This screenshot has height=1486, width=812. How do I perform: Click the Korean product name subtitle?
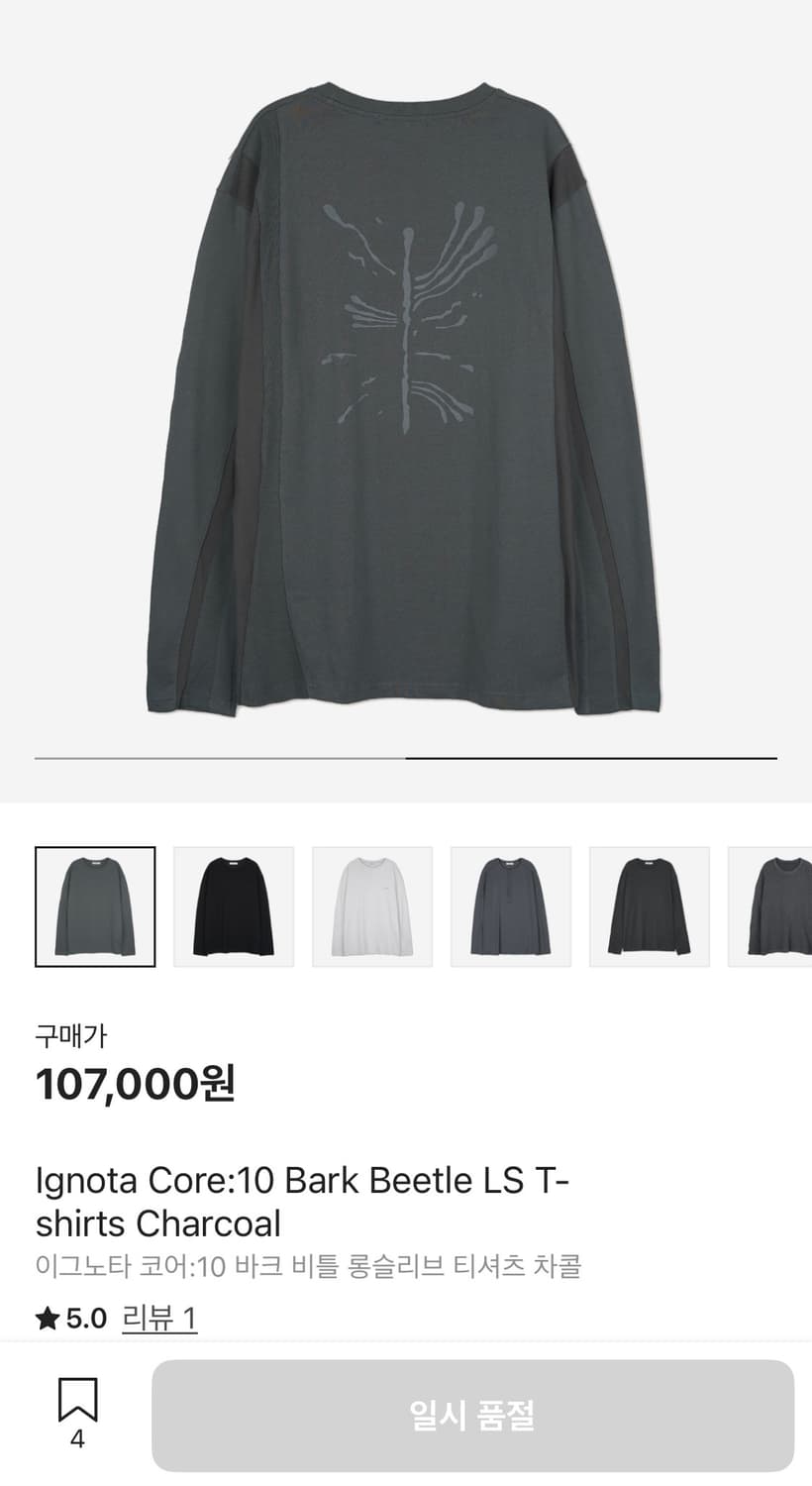point(307,1265)
